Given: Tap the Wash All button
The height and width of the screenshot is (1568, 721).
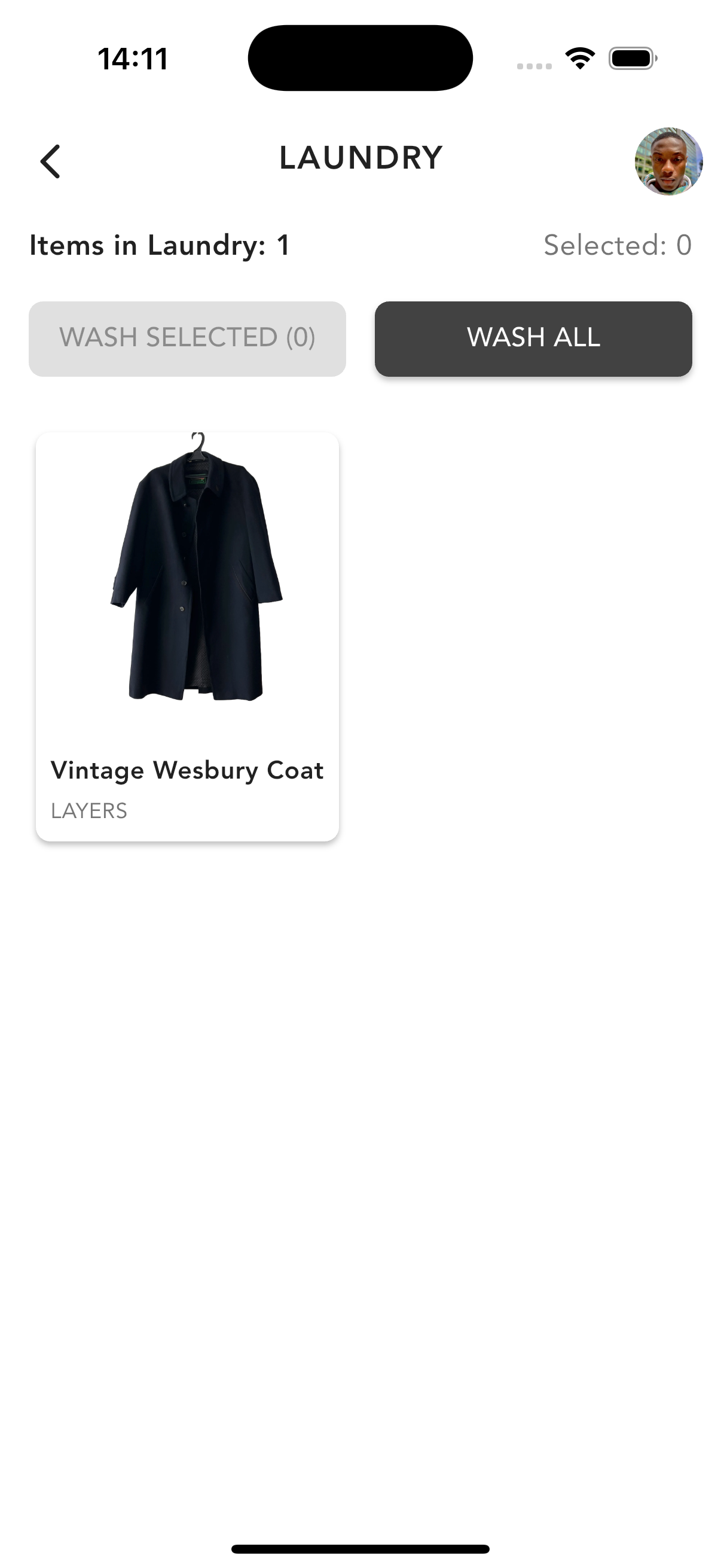Looking at the screenshot, I should tap(533, 338).
